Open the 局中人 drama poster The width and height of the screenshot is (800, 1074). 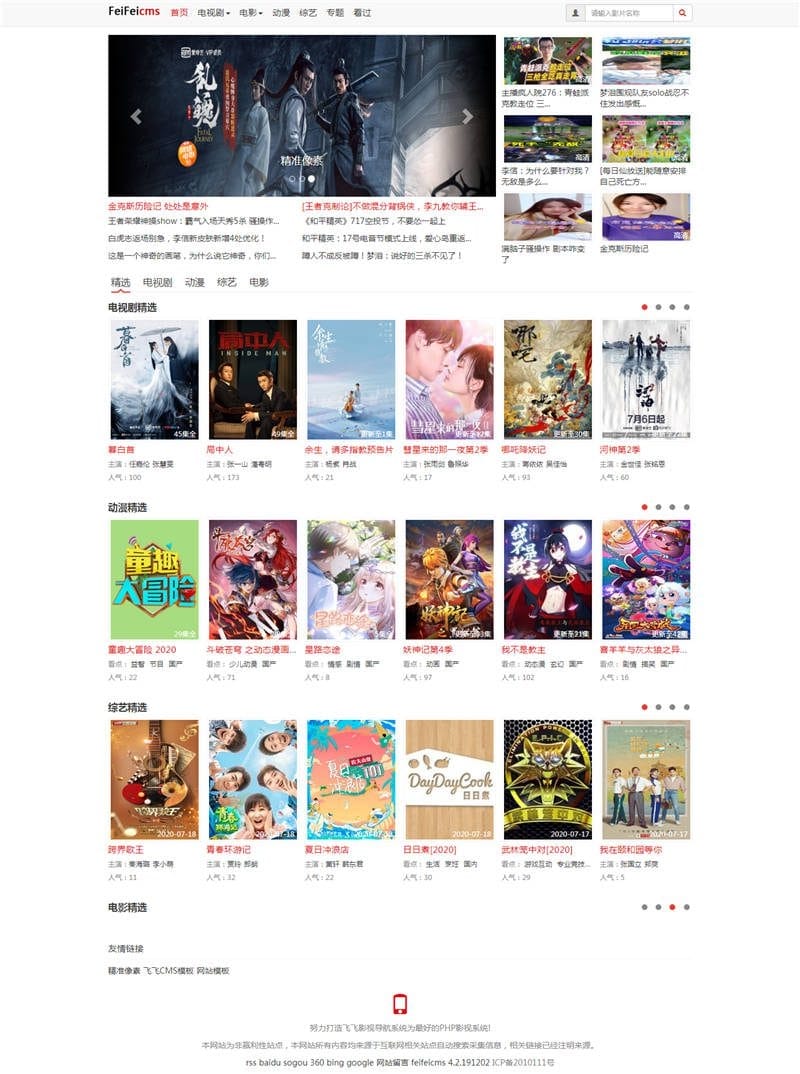tap(253, 380)
